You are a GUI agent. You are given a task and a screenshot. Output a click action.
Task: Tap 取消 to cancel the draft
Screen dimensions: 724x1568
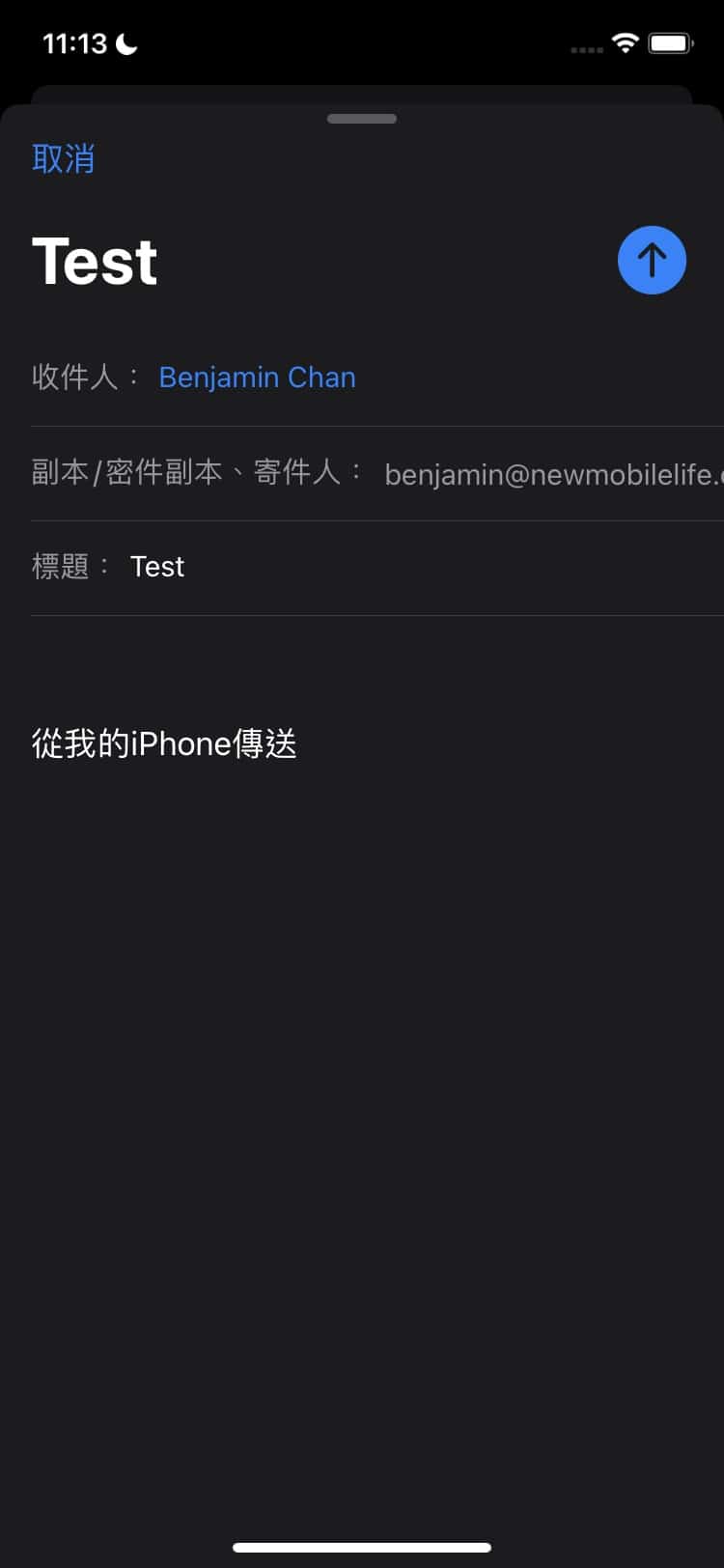pos(64,158)
